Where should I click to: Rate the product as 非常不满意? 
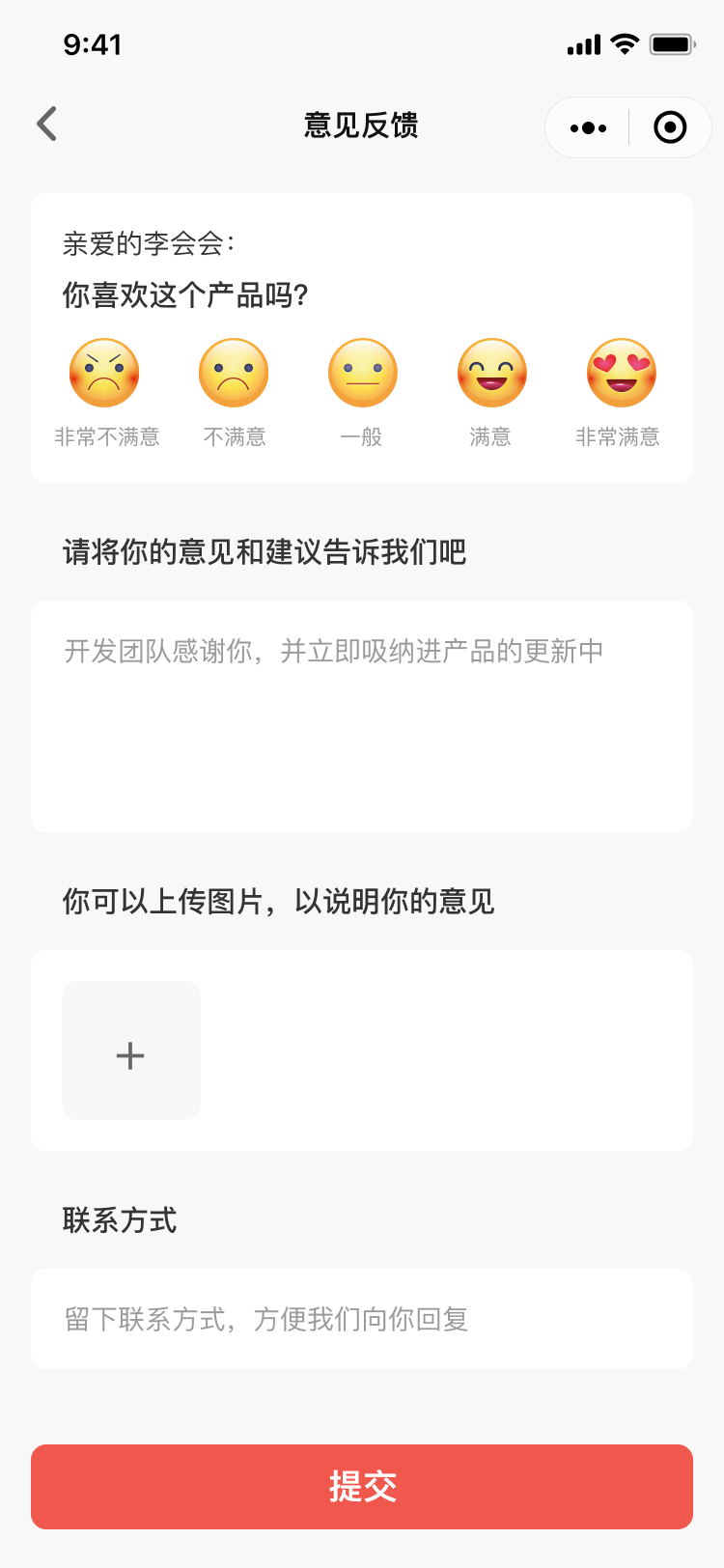pos(104,374)
